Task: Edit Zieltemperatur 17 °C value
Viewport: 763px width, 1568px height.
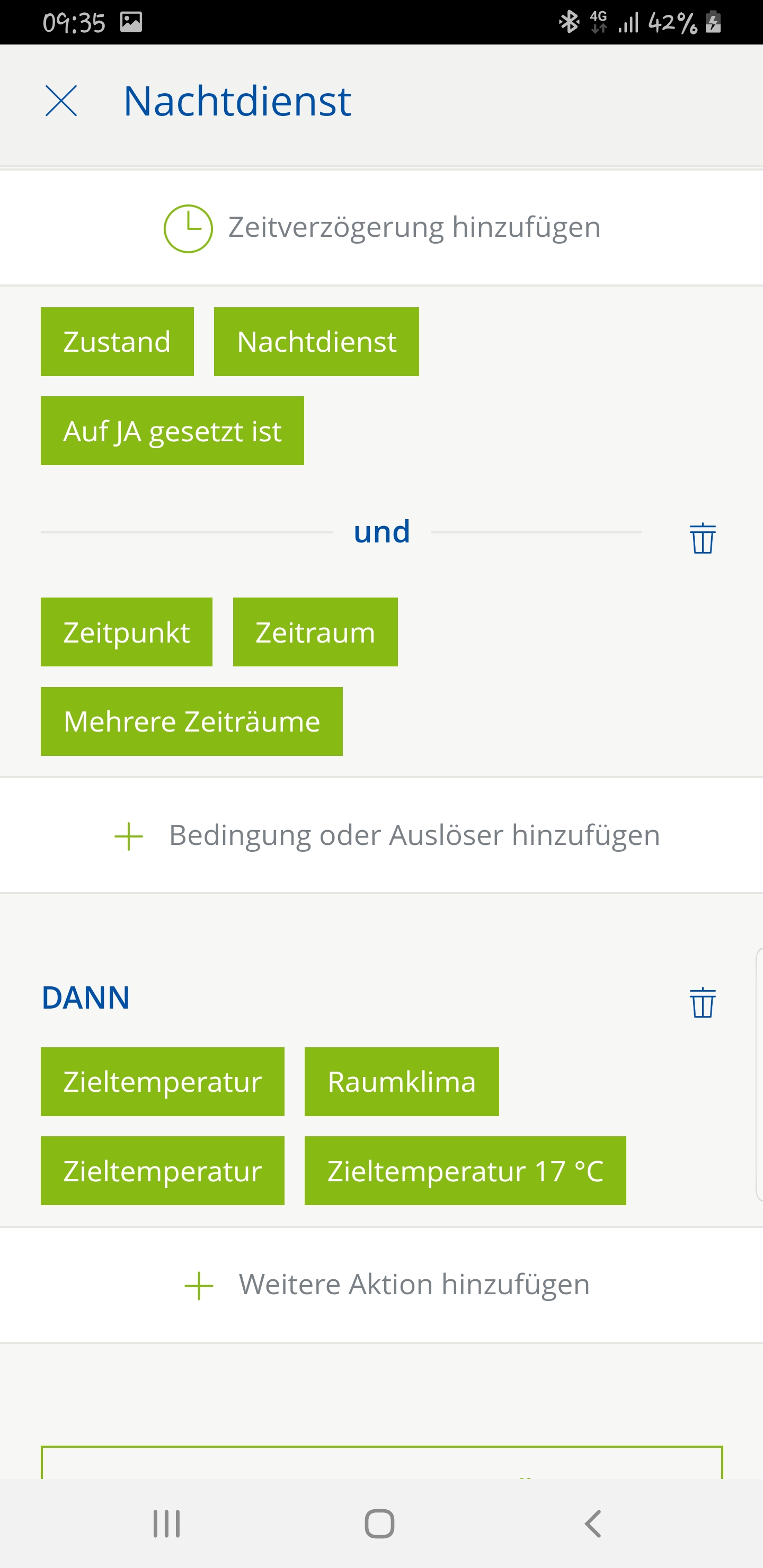Action: point(465,1171)
